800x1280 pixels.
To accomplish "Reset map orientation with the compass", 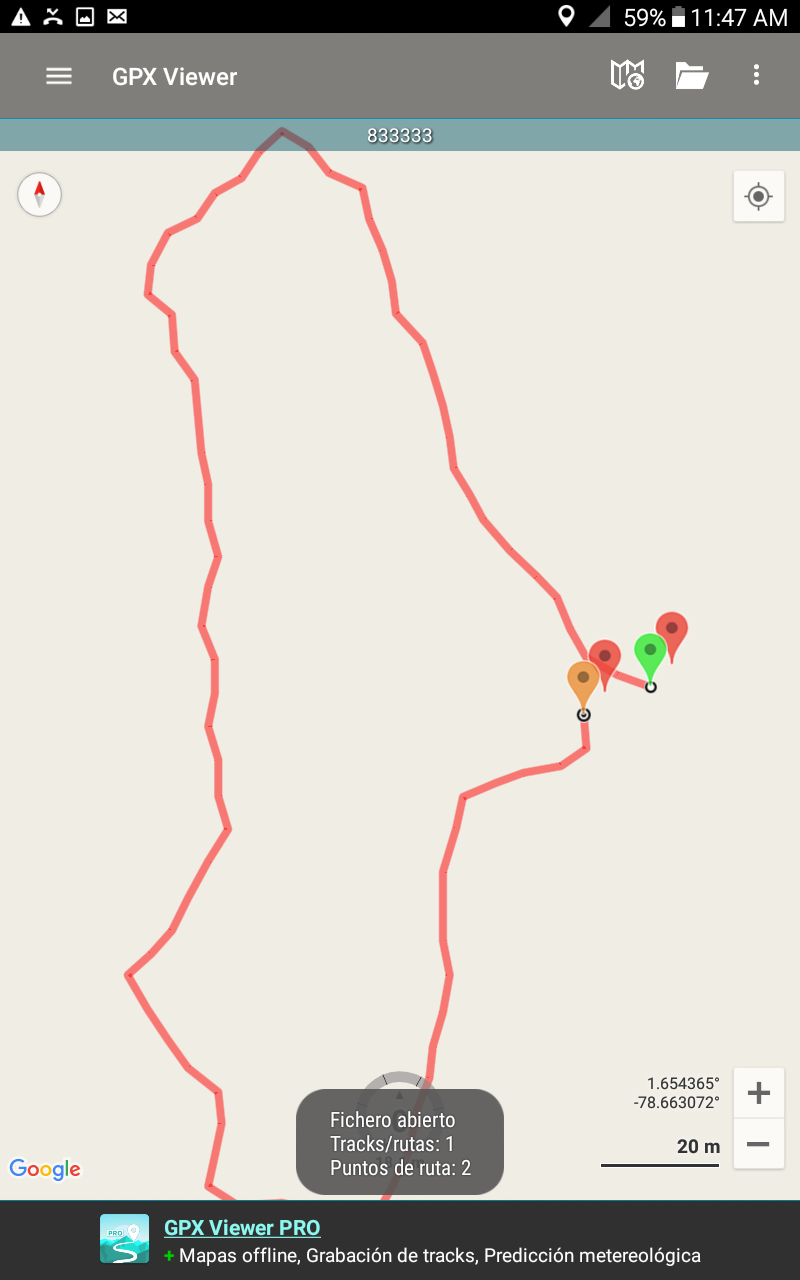I will (x=40, y=194).
